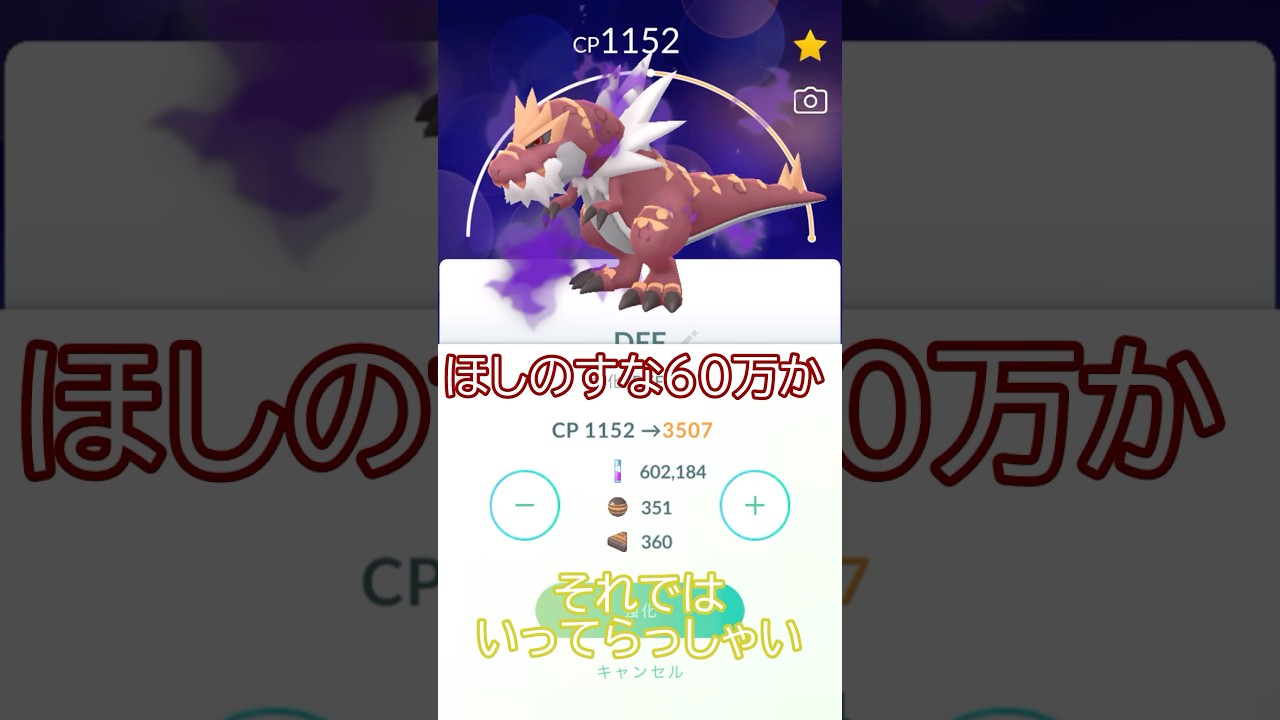Tap キャンセル to cancel power-up
Viewport: 1280px width, 720px height.
(x=640, y=672)
